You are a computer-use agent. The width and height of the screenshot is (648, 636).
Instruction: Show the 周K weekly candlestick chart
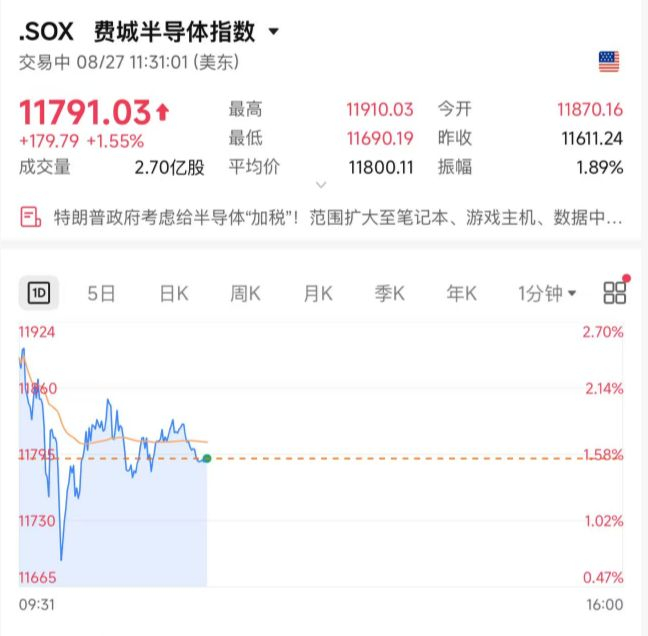[245, 294]
